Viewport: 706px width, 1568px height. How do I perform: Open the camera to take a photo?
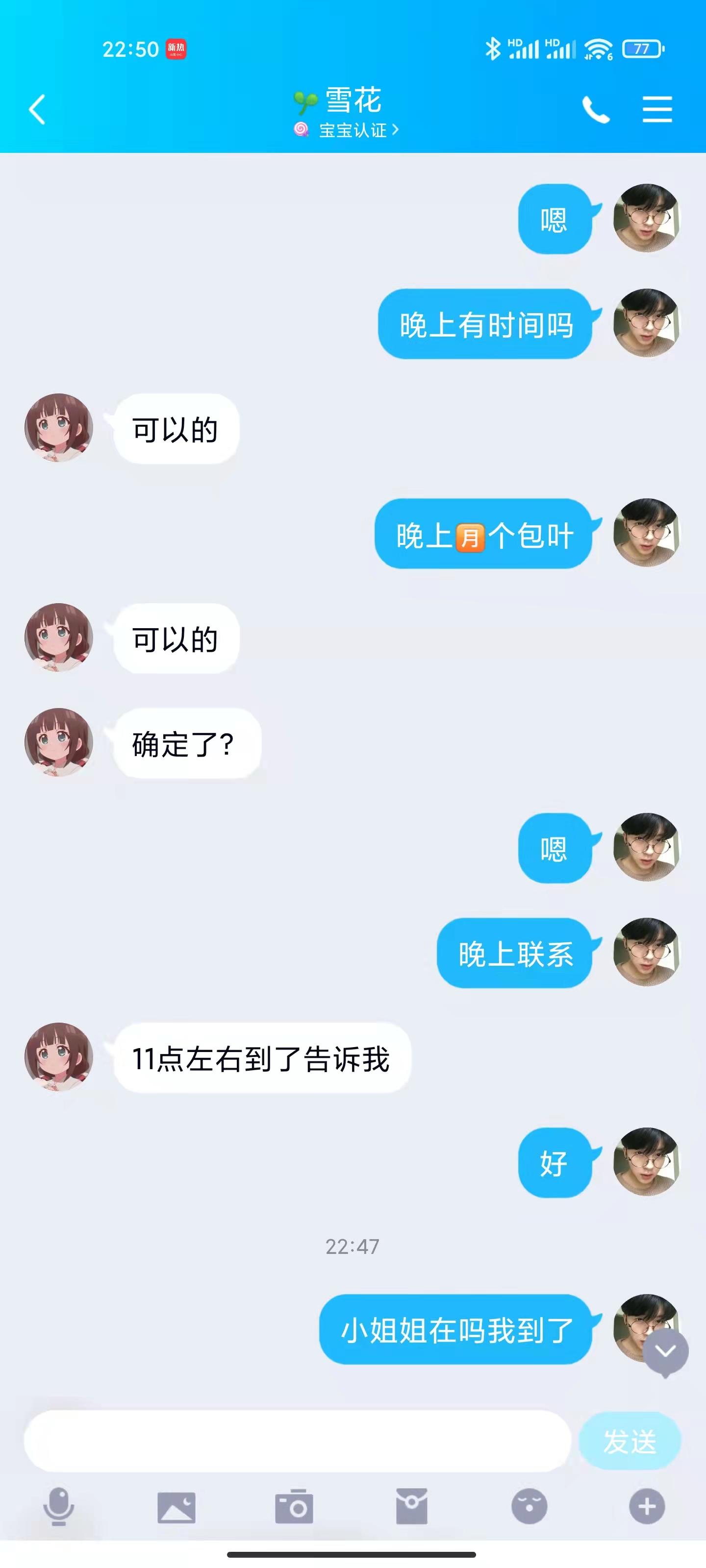294,1507
